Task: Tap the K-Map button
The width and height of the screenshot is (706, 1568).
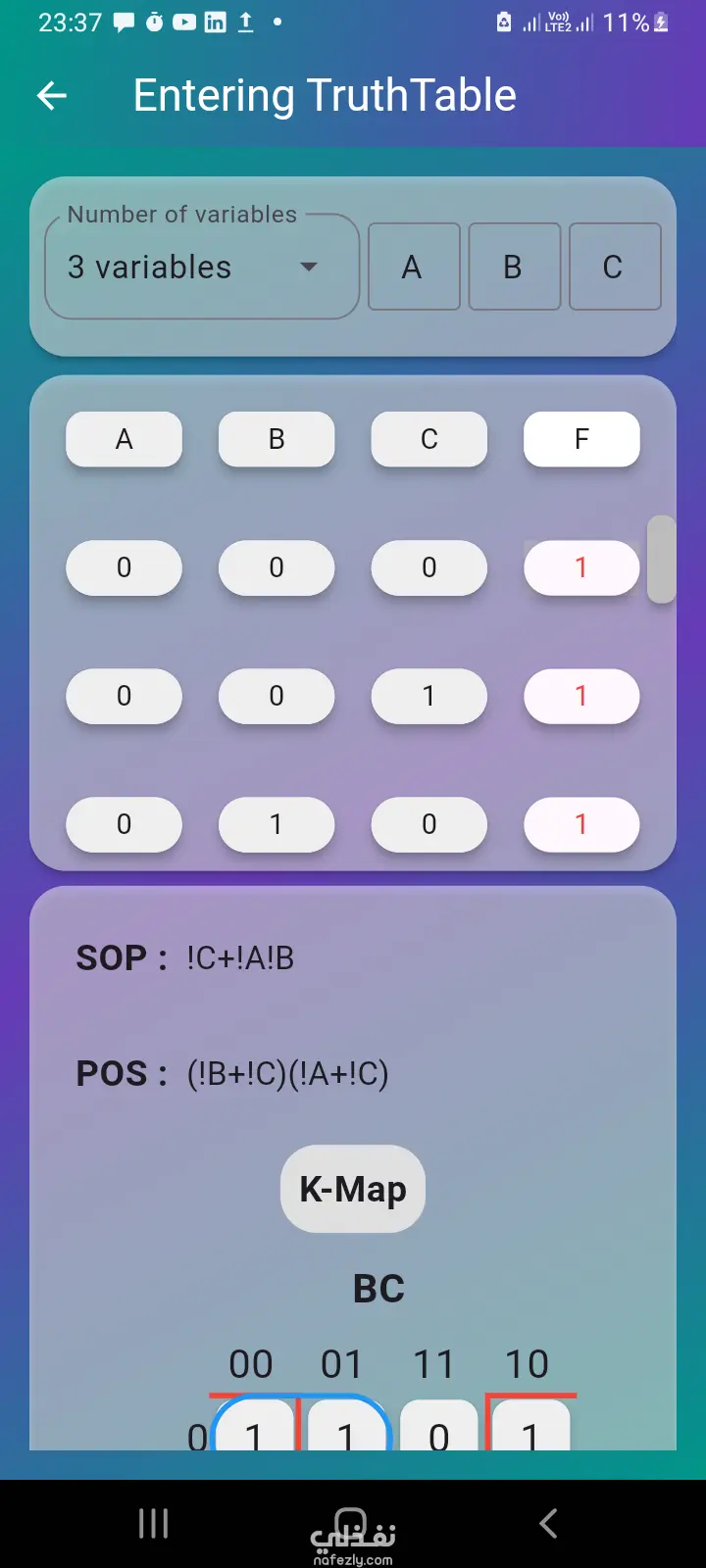Action: [x=353, y=1189]
